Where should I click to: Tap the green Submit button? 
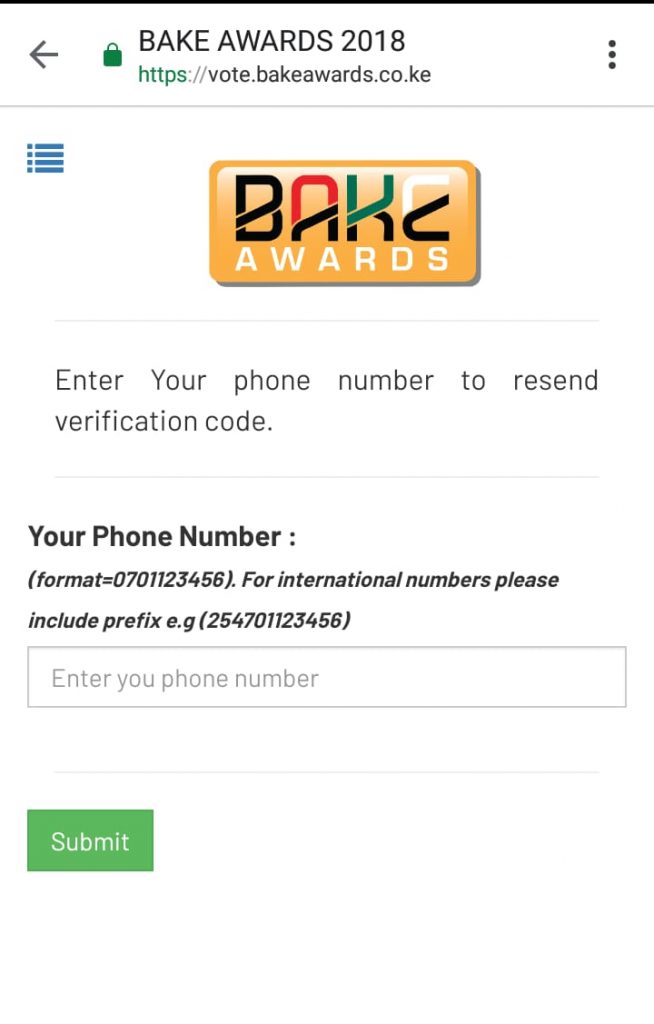tap(90, 841)
